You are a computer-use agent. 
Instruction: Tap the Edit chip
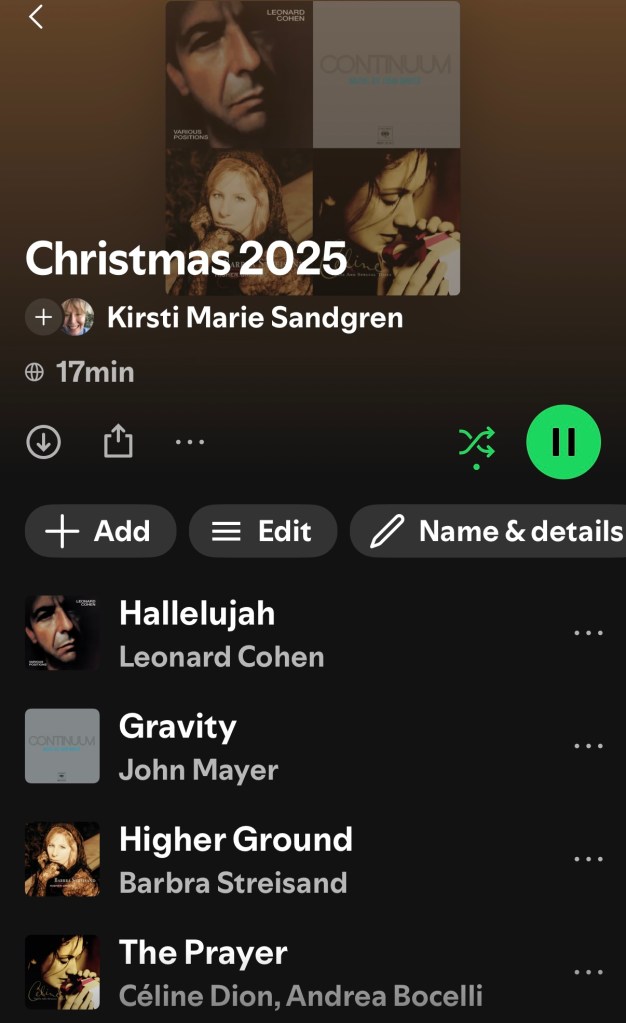[x=263, y=531]
